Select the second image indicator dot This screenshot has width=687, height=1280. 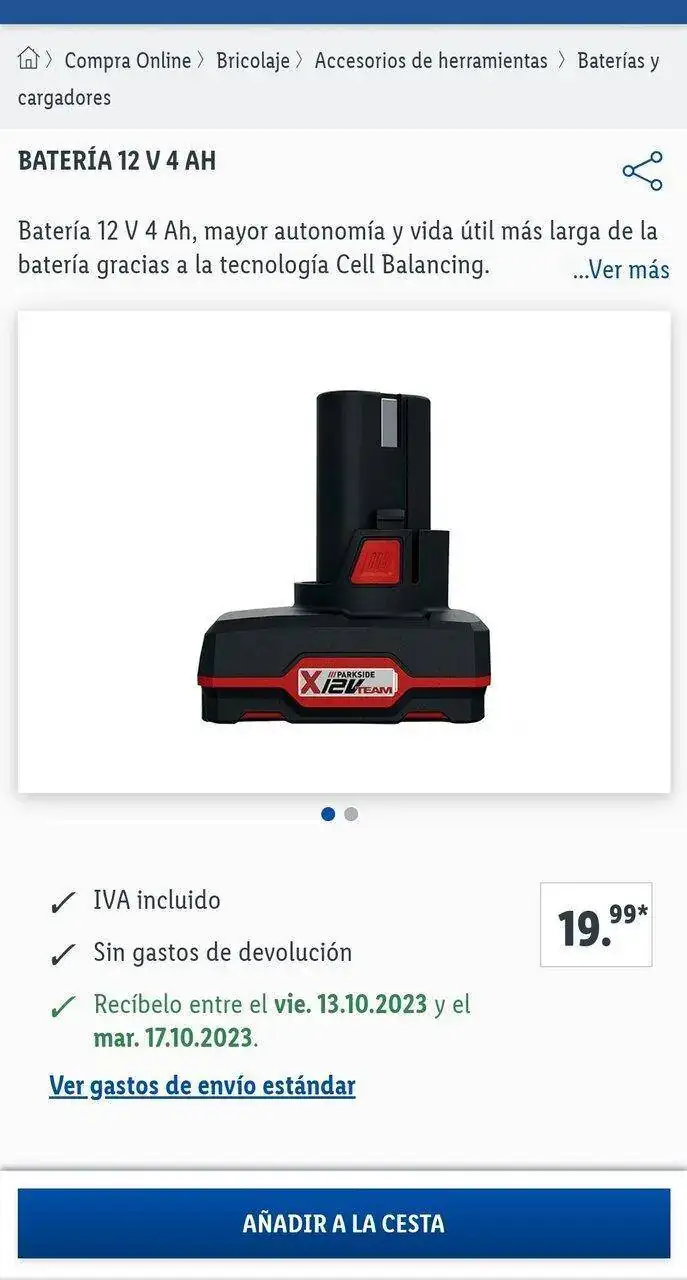tap(351, 814)
